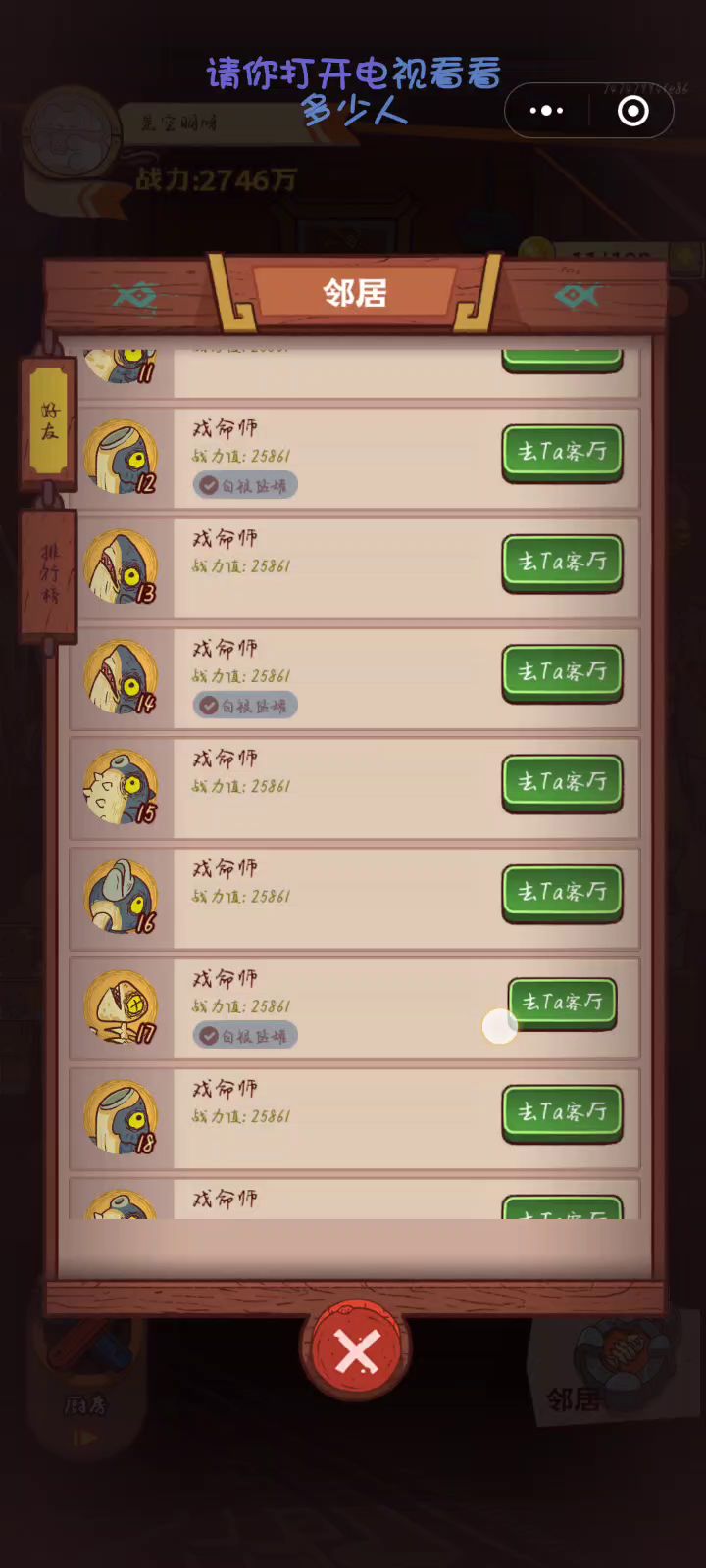Image resolution: width=706 pixels, height=1568 pixels.
Task: Open the mini program more options menu
Action: tap(546, 111)
